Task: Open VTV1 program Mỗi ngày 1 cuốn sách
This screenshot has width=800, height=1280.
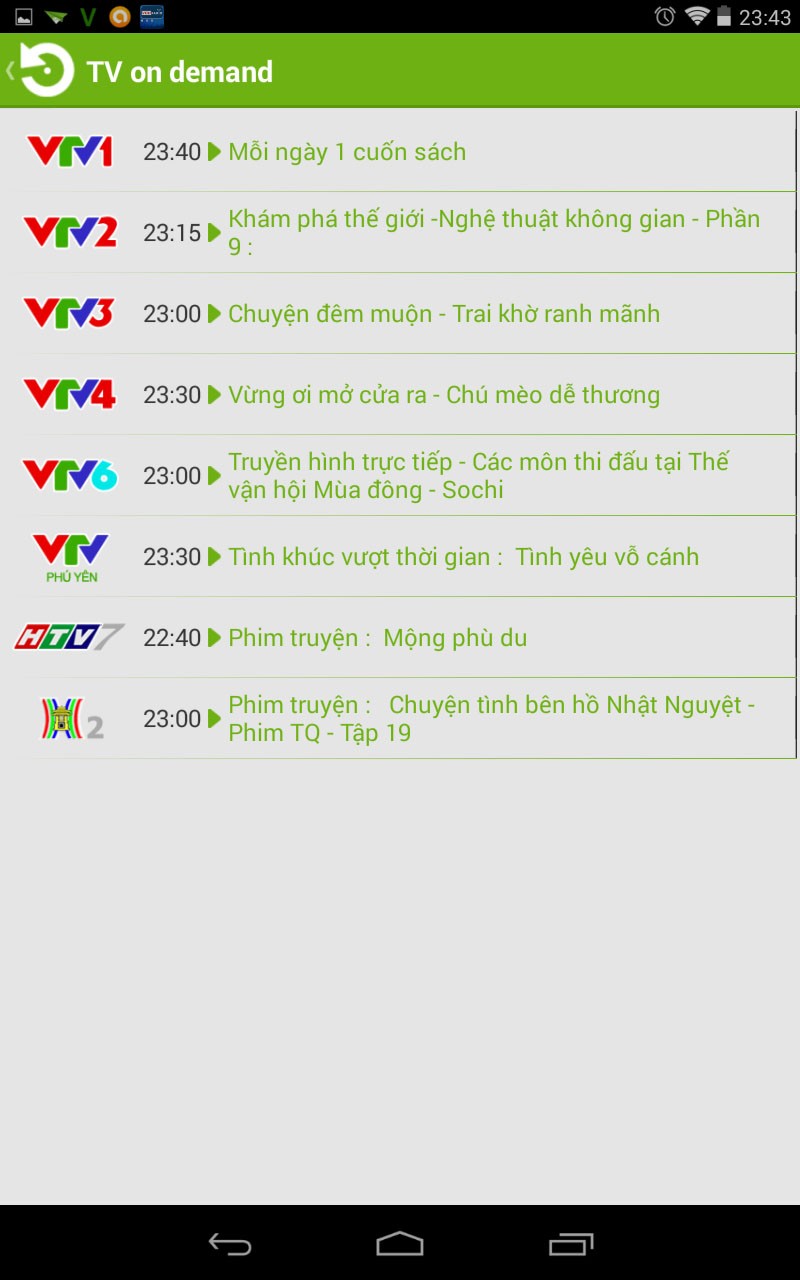Action: coord(398,151)
